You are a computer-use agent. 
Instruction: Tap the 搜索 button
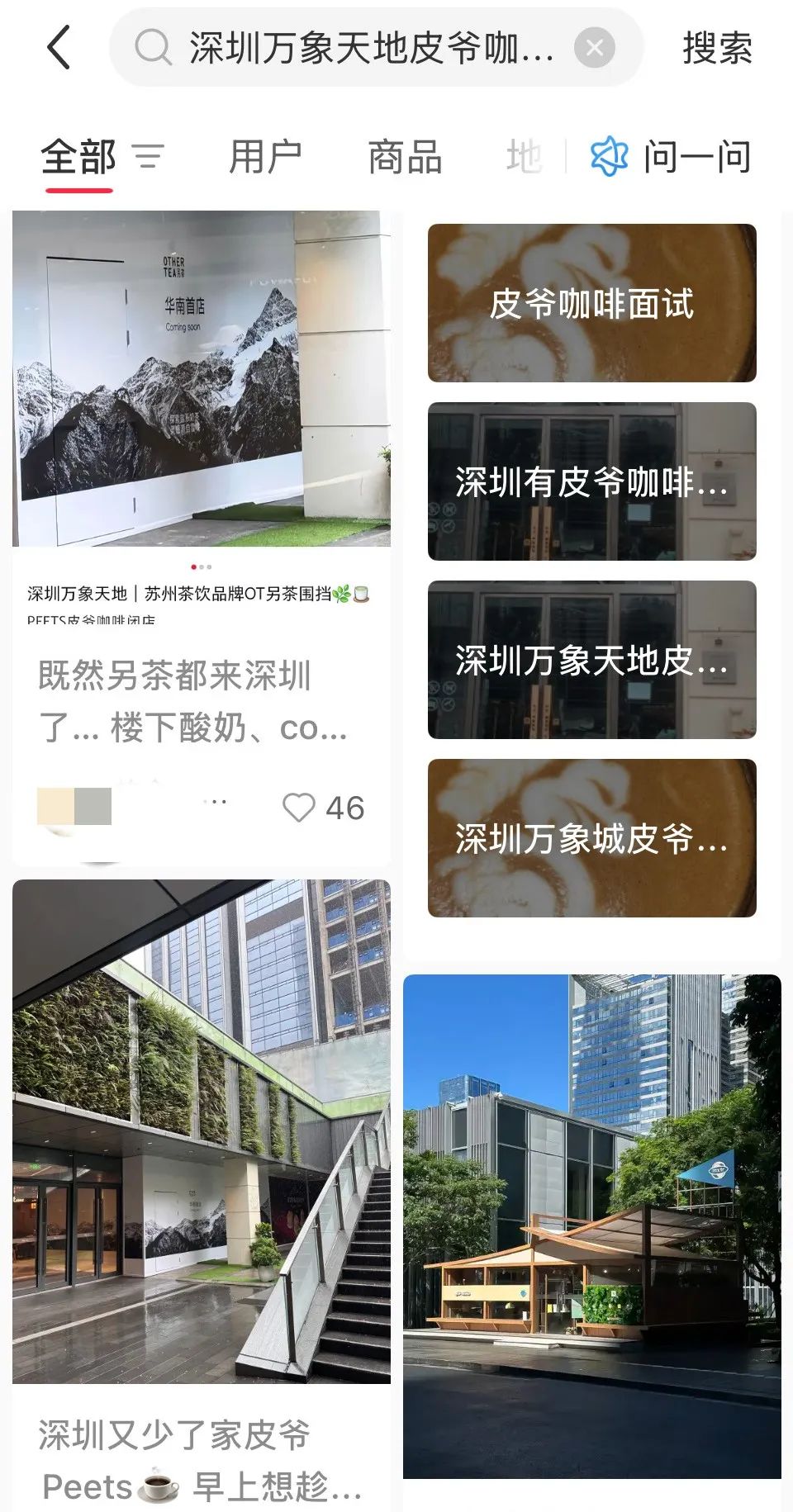pyautogui.click(x=716, y=48)
